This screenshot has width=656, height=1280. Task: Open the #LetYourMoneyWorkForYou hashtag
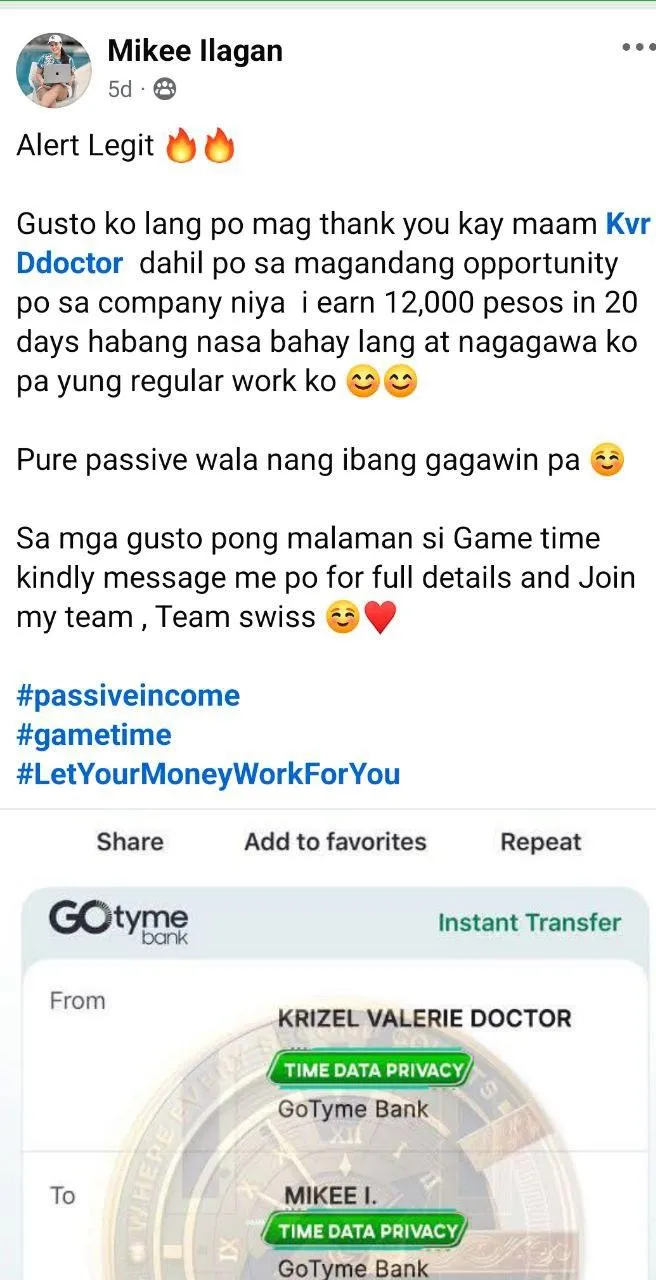[x=208, y=774]
